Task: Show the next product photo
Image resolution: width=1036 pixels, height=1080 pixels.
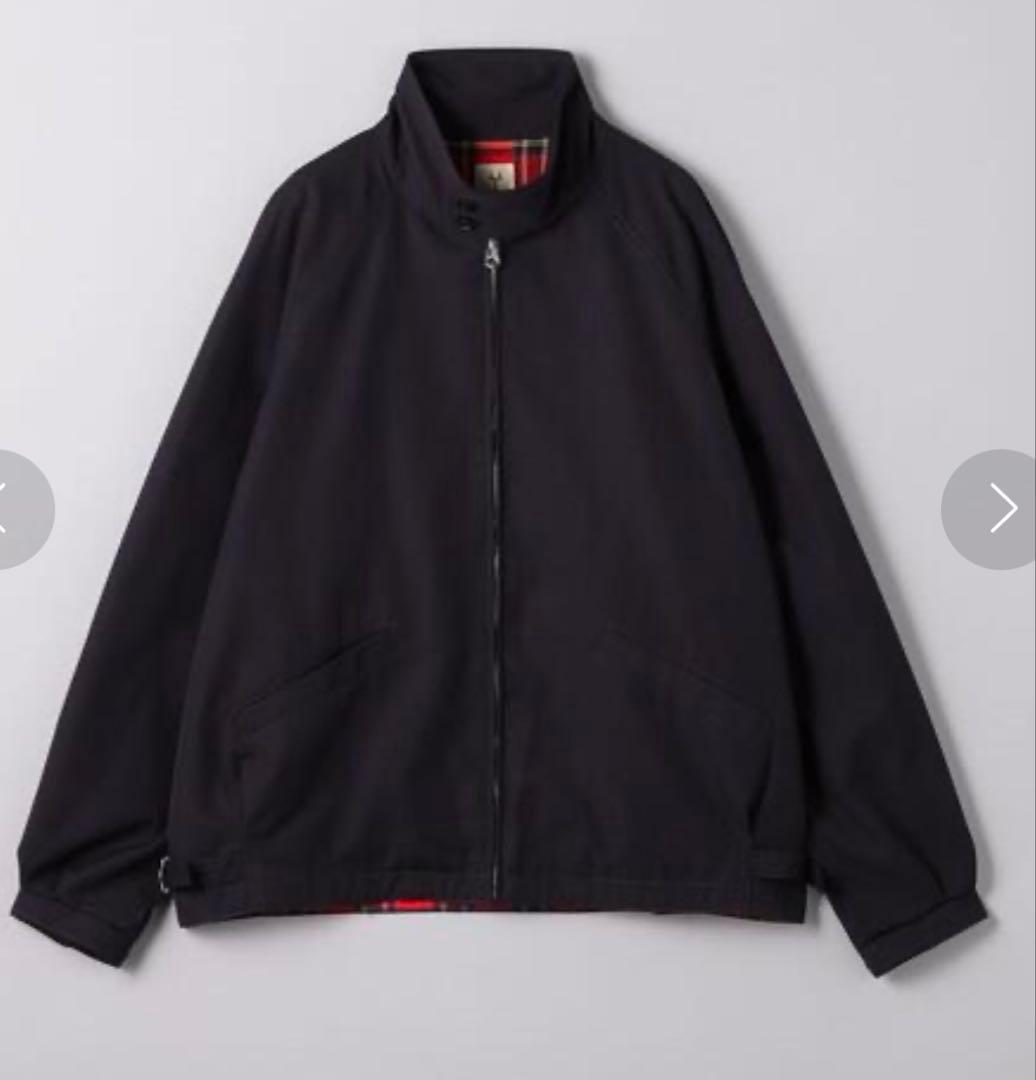Action: tap(991, 509)
